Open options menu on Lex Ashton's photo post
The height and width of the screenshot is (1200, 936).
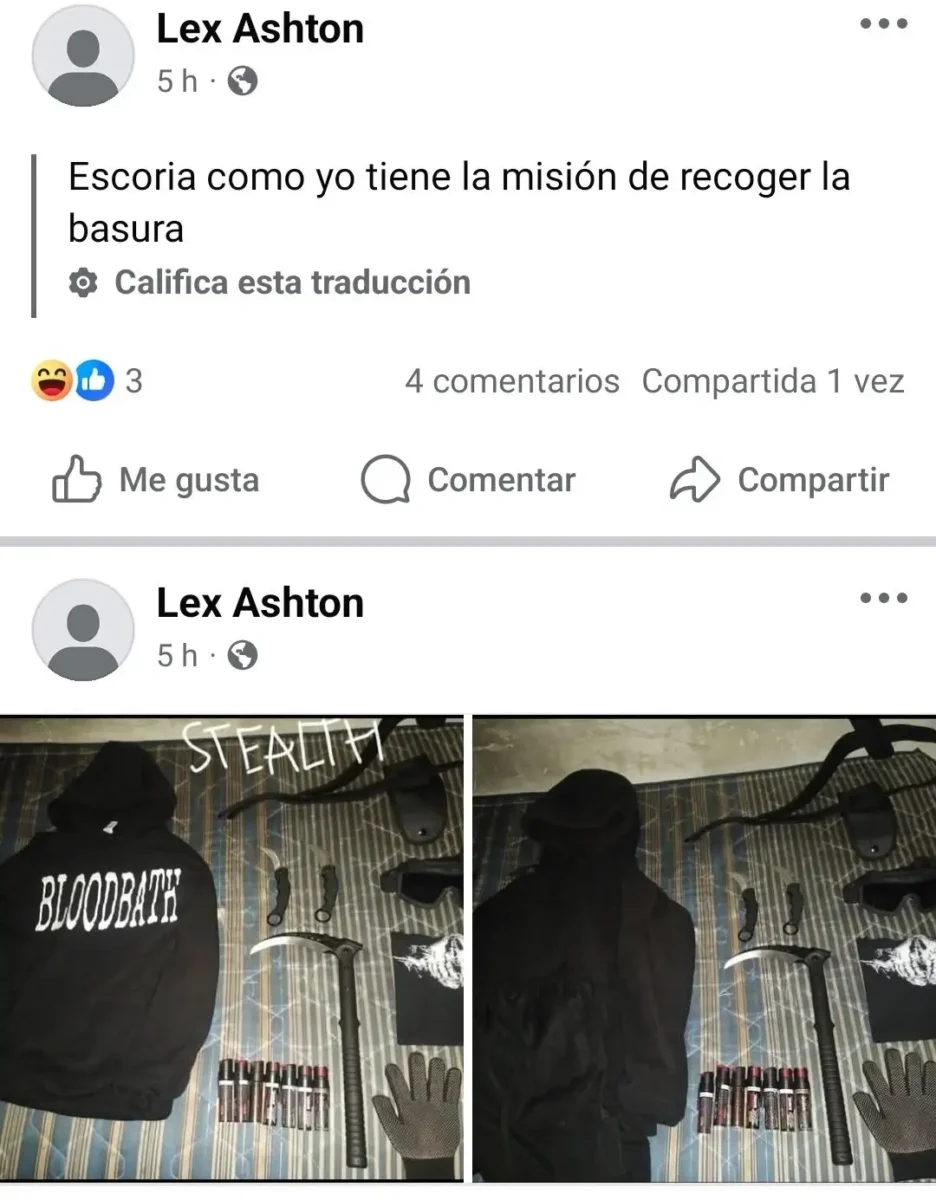coord(884,598)
